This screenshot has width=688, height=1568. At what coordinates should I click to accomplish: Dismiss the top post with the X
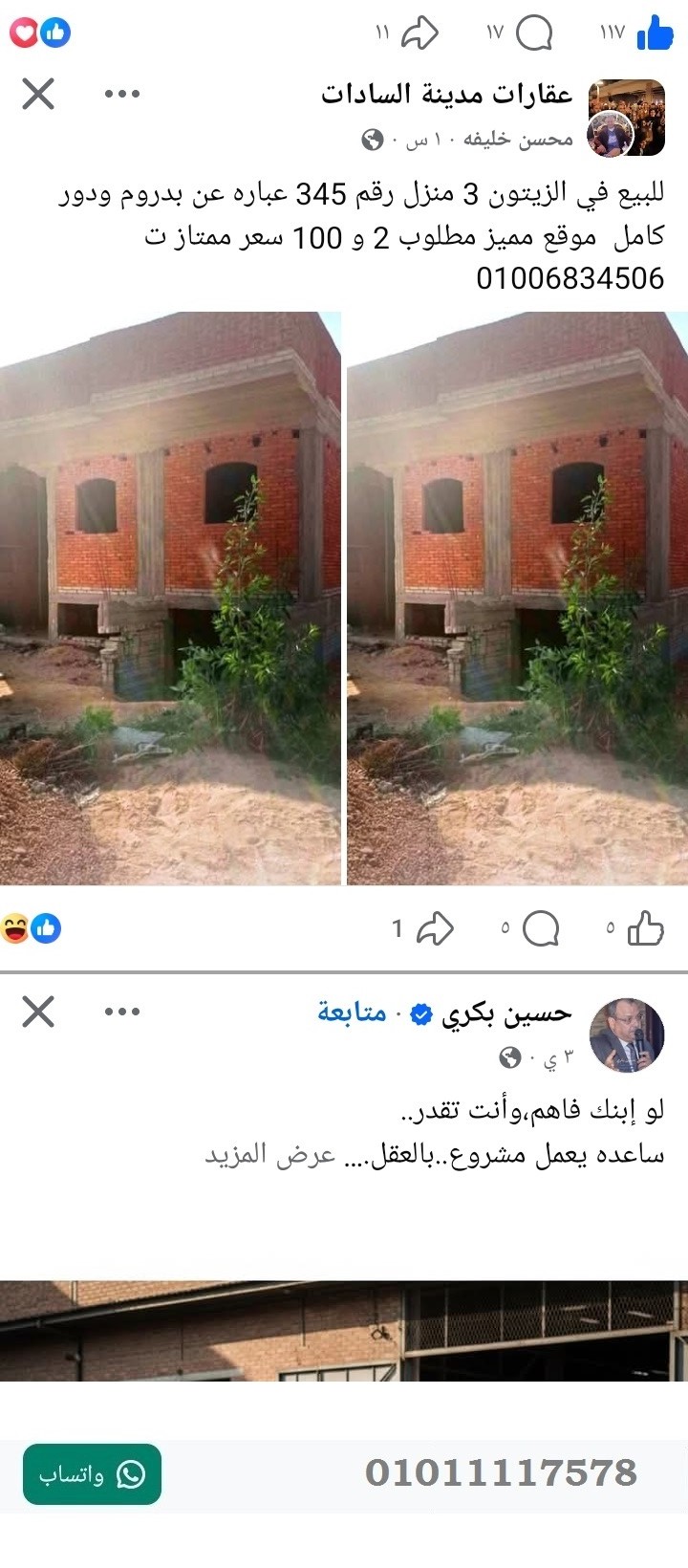(38, 95)
